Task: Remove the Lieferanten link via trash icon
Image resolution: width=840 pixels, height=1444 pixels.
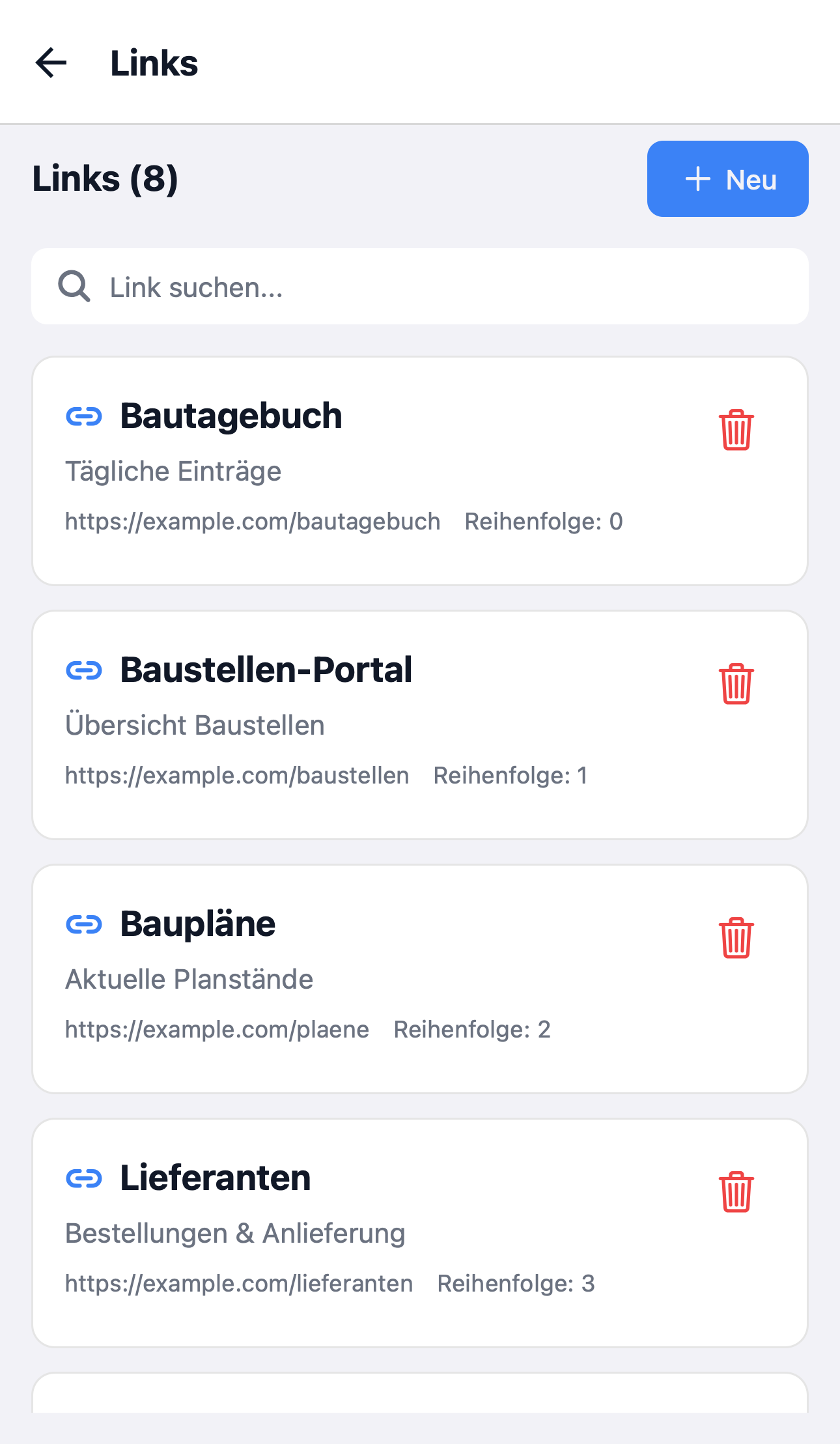Action: coord(736,1192)
